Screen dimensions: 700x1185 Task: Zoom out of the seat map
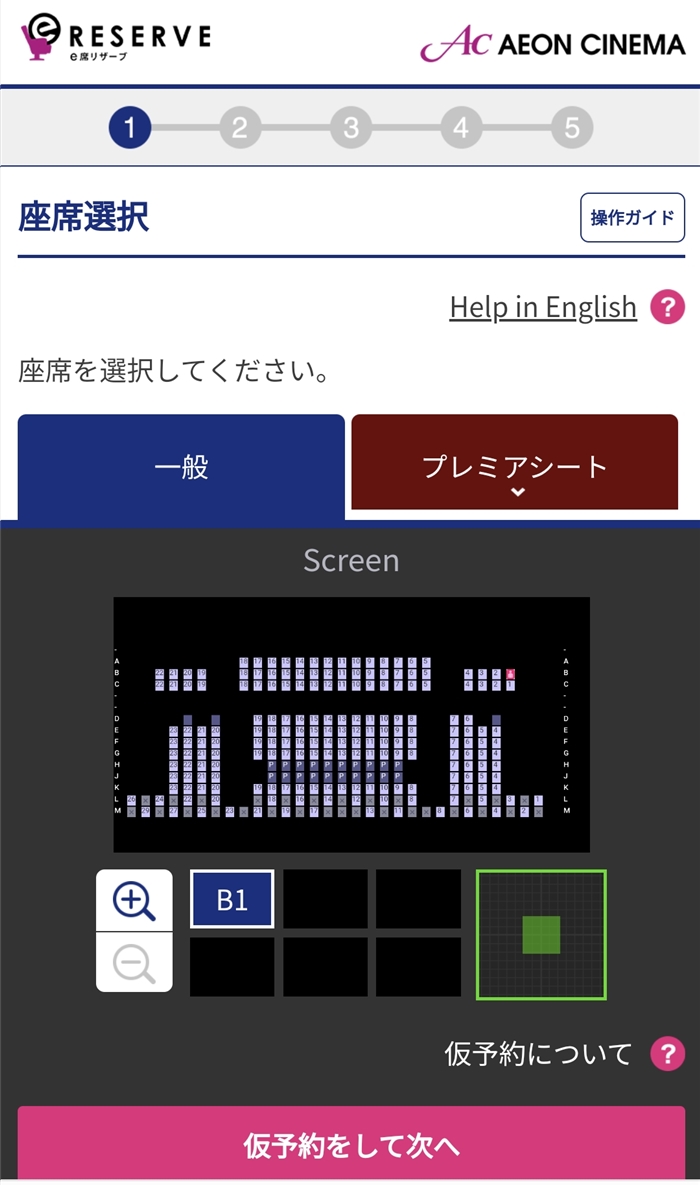[x=134, y=963]
